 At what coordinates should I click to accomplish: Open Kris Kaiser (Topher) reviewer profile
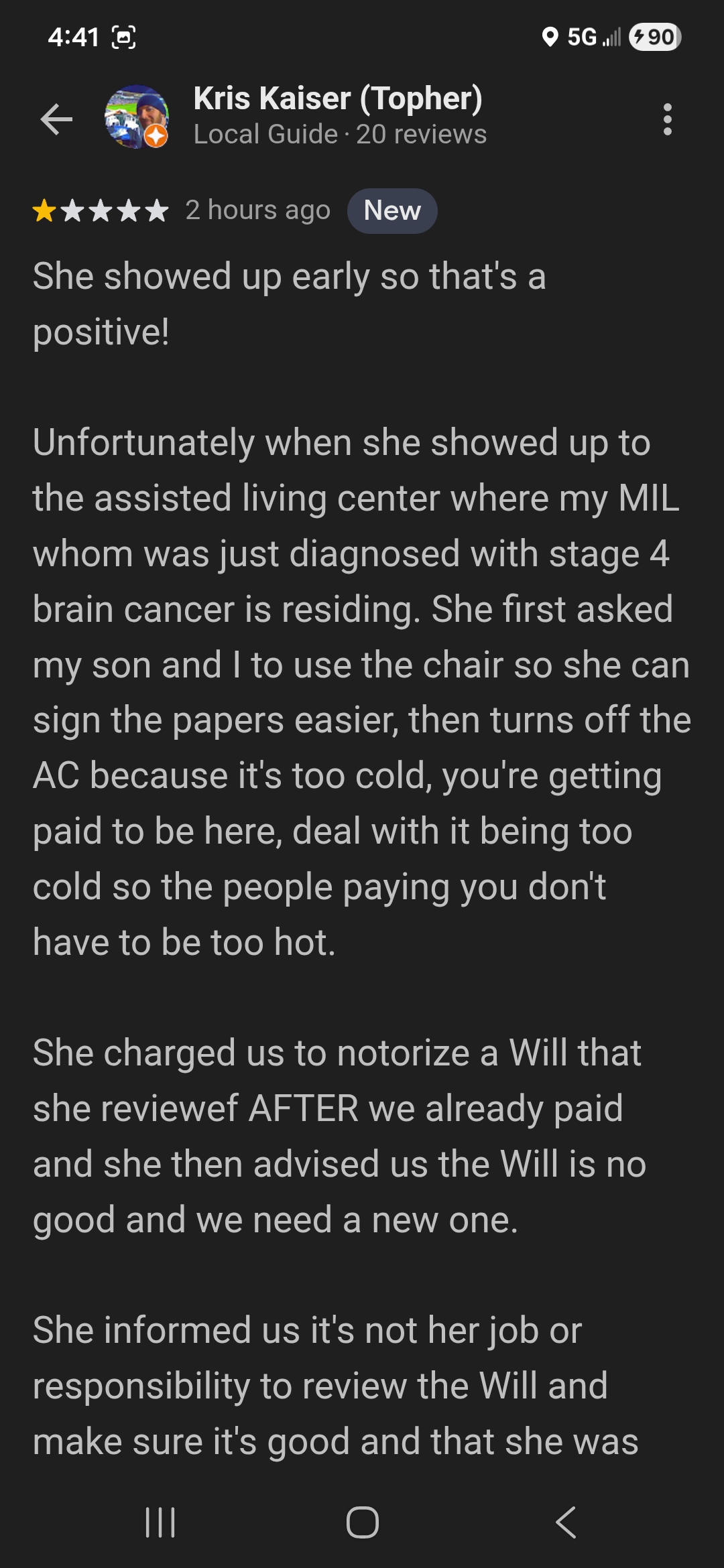[x=337, y=99]
